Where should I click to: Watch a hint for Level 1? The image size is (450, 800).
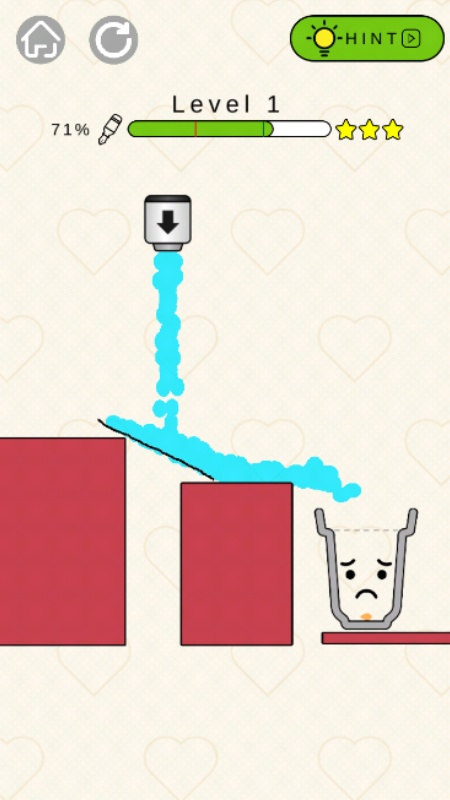[367, 38]
